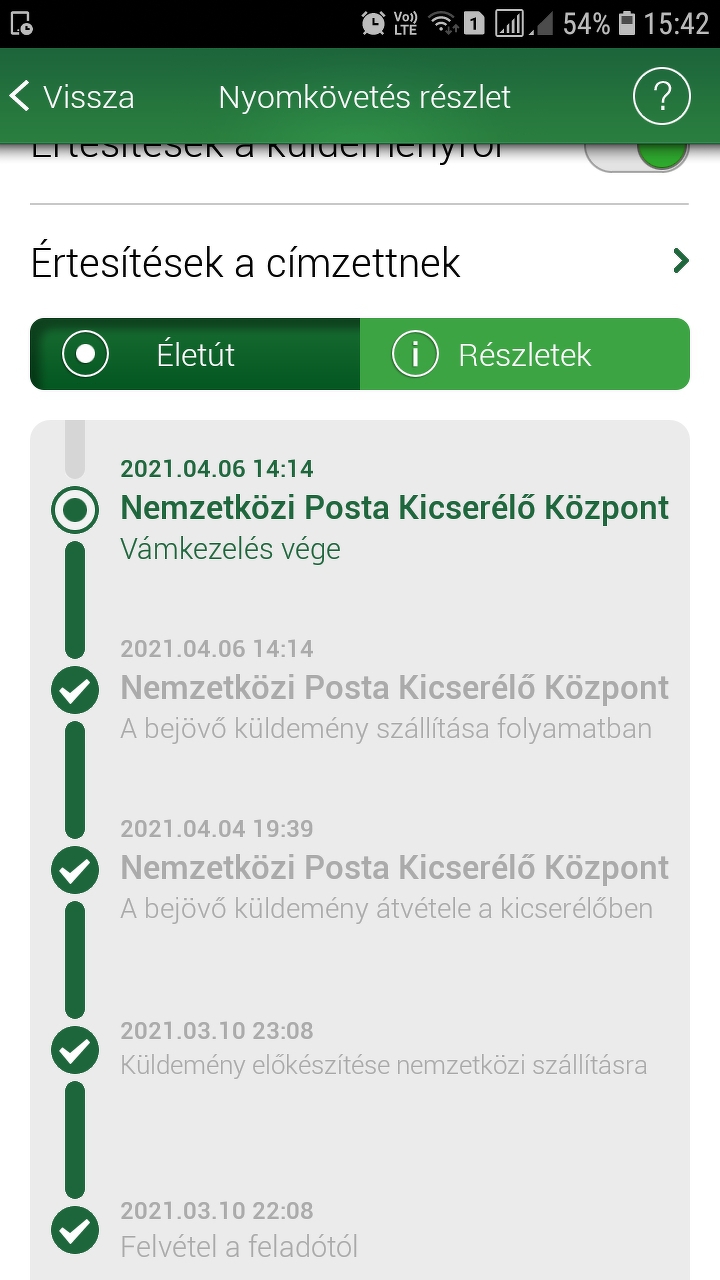Open the help question mark icon
This screenshot has width=720, height=1280.
(661, 97)
